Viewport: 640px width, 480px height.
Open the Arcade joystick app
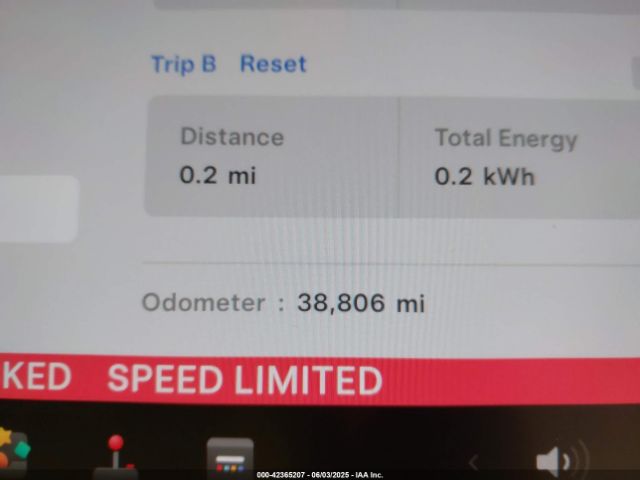point(119,453)
